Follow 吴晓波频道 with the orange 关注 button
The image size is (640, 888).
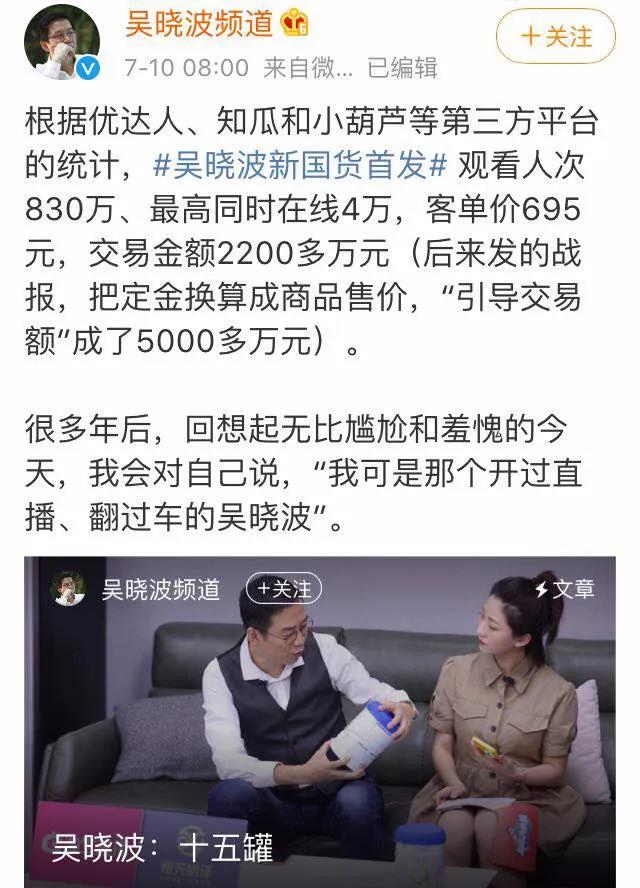tap(555, 37)
